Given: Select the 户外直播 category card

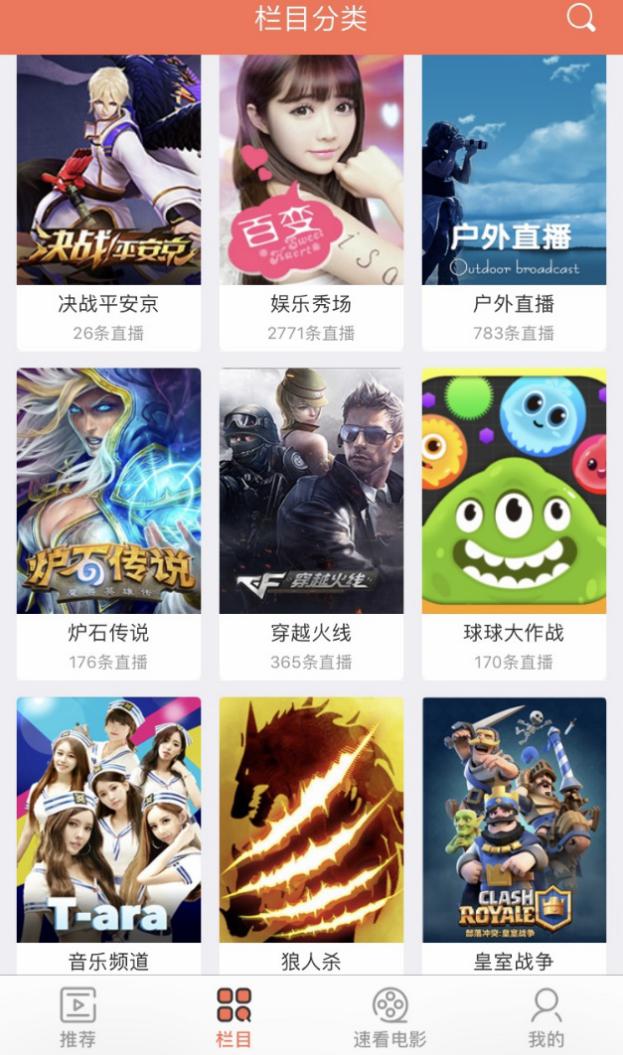Looking at the screenshot, I should tap(514, 203).
